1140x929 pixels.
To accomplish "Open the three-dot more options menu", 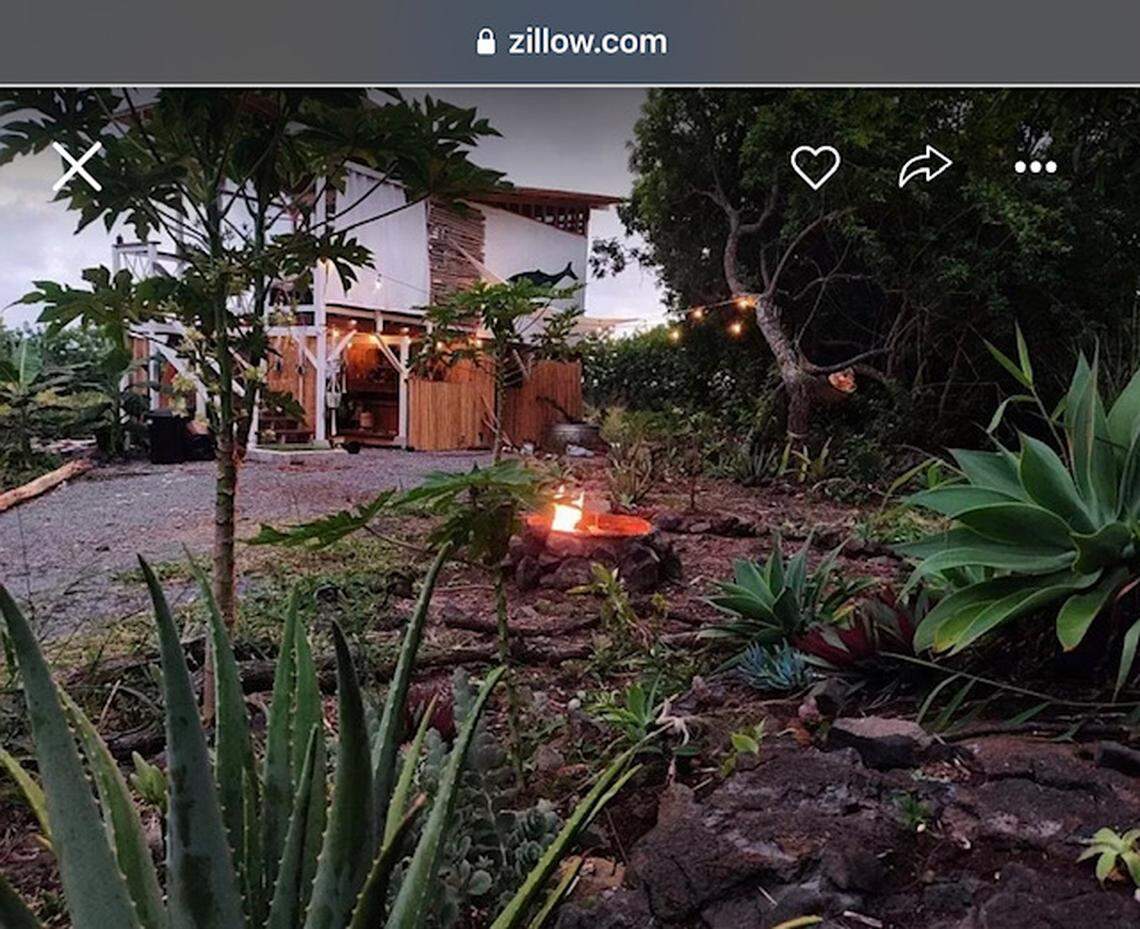I will [1035, 167].
